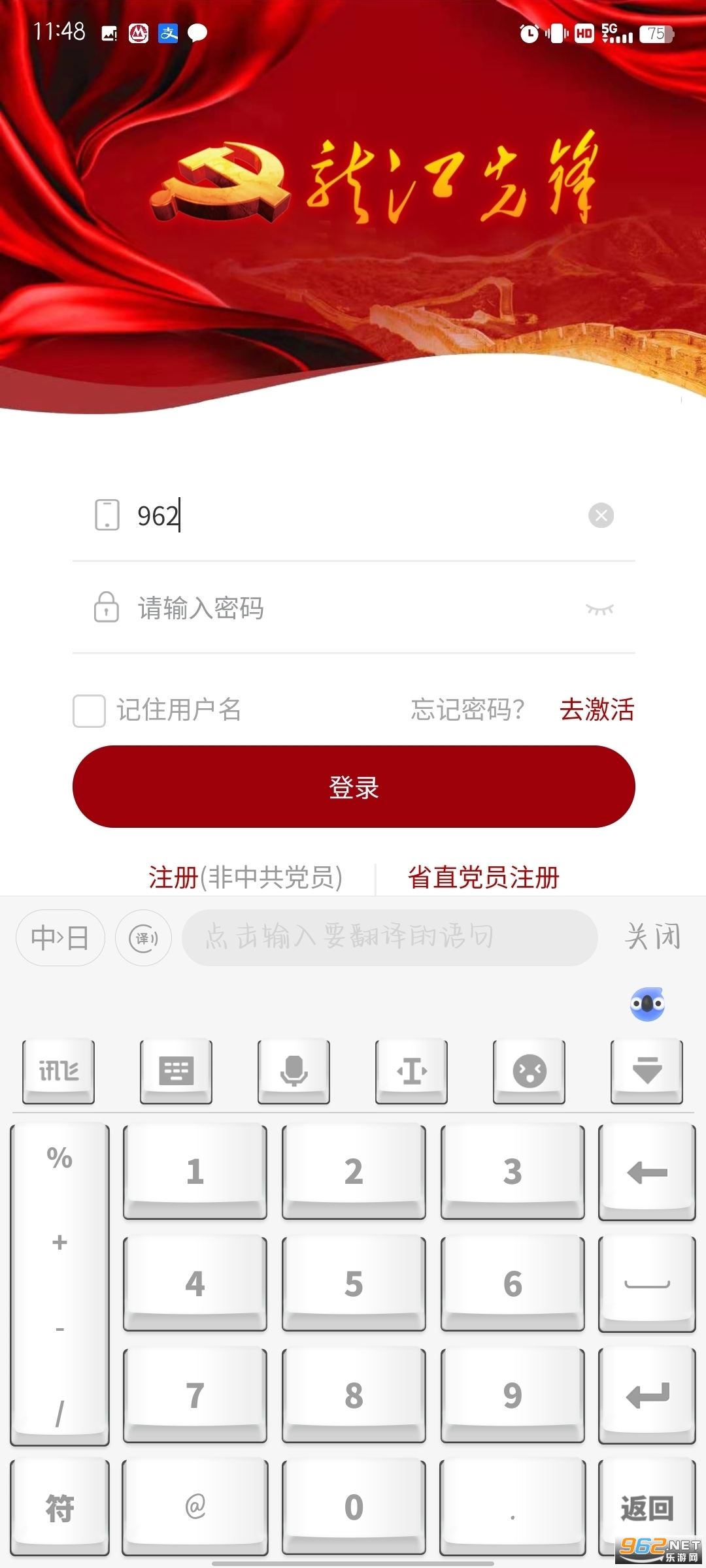Close the keyboard translation bar with 关闭
Screen dimensions: 706x1568
coord(652,937)
